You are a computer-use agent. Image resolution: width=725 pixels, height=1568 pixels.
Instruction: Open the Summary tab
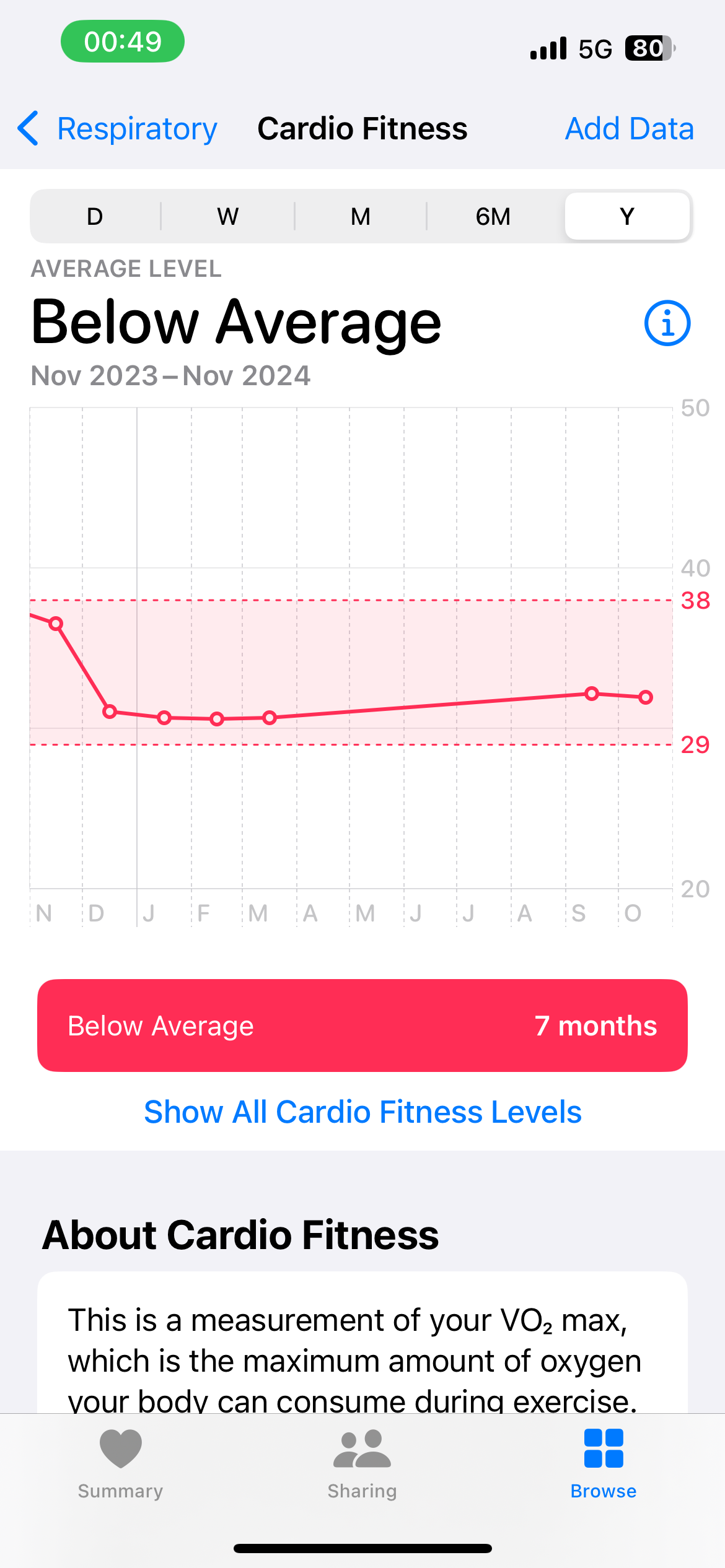120,1464
